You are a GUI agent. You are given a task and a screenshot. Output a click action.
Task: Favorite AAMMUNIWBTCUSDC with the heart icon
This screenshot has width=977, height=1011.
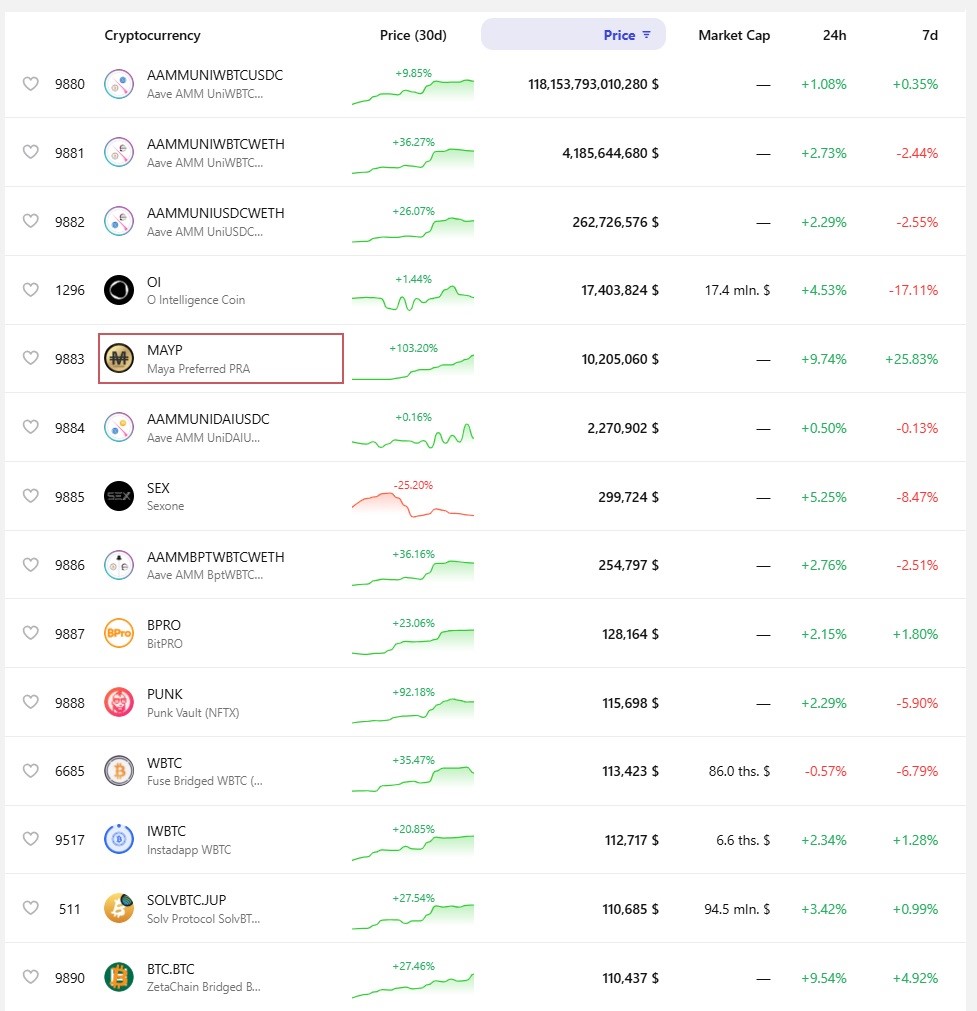click(31, 84)
